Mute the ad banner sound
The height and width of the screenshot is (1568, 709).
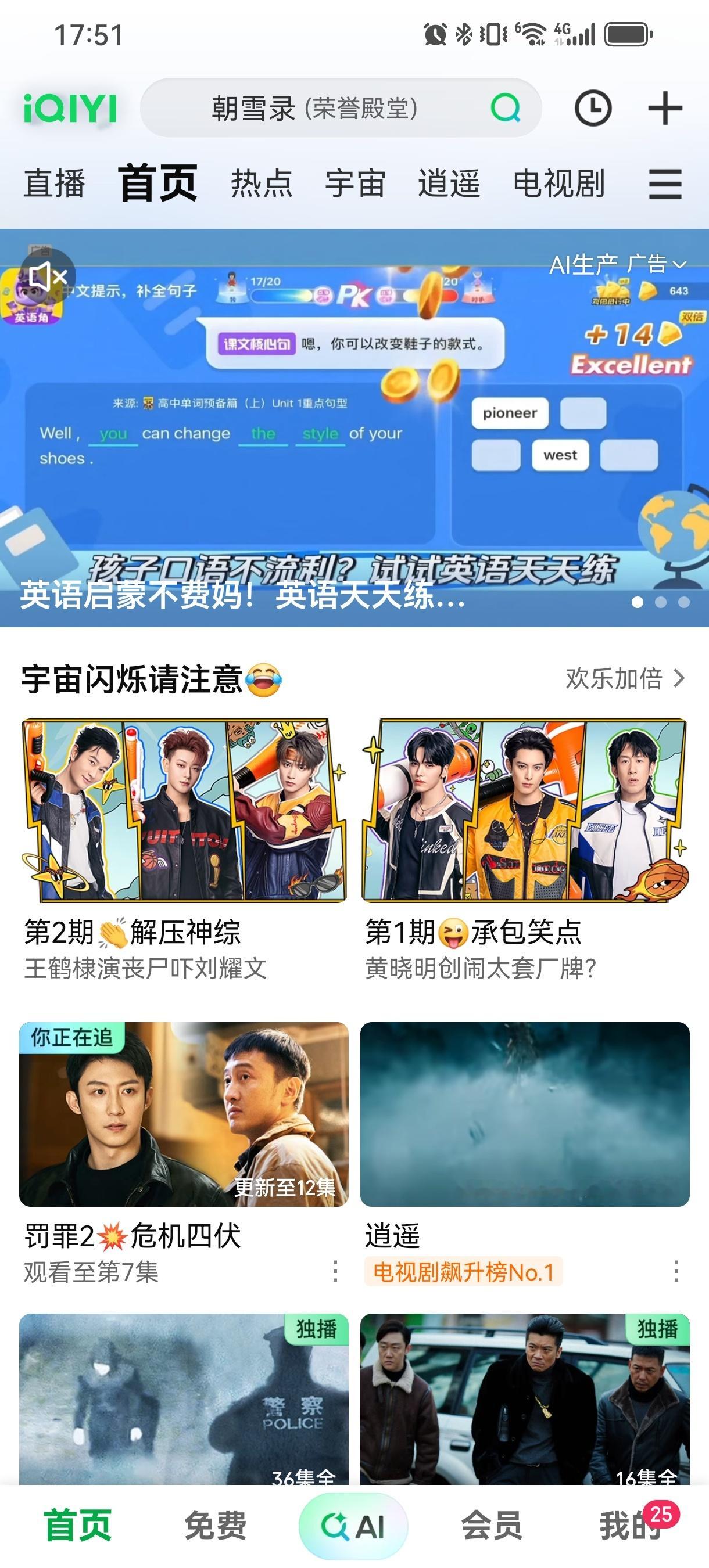[x=48, y=278]
